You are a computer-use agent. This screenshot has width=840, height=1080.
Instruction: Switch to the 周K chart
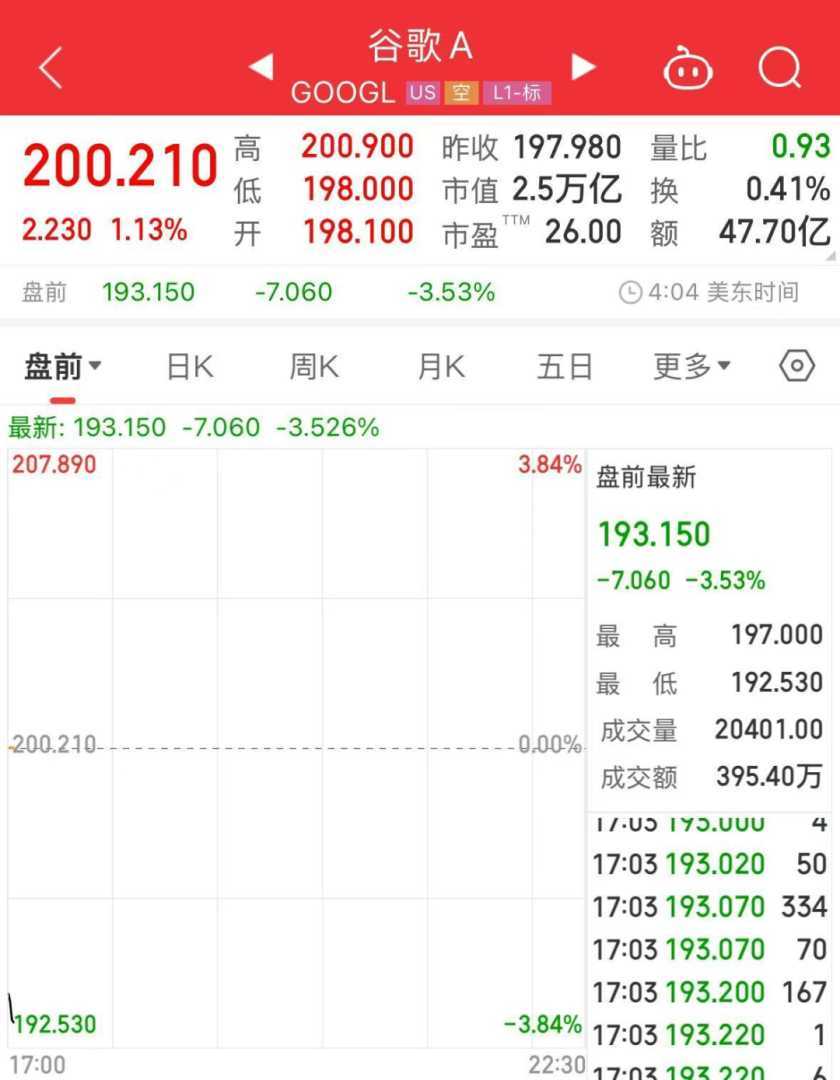tap(314, 367)
